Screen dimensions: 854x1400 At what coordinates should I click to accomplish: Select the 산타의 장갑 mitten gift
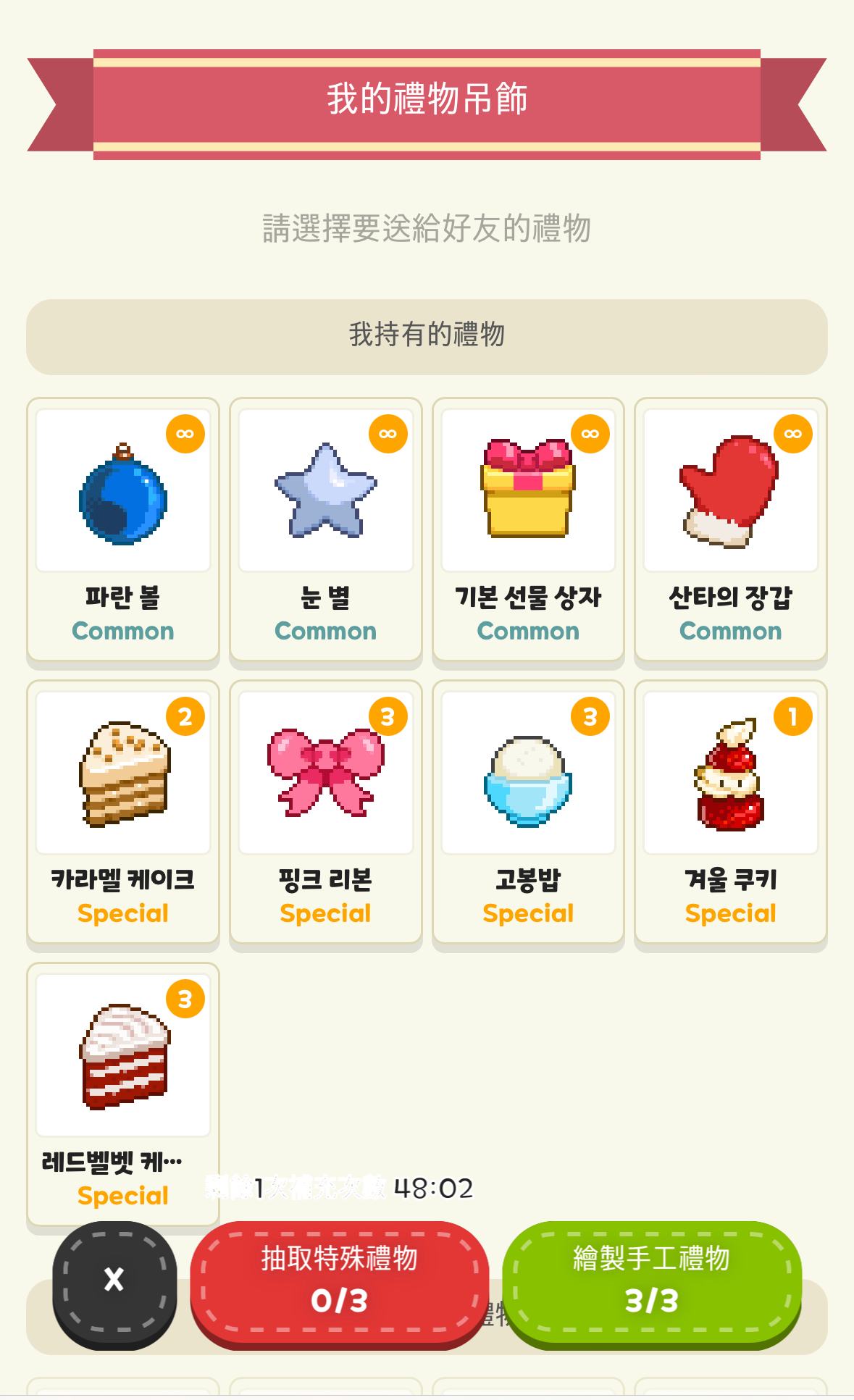click(x=730, y=529)
